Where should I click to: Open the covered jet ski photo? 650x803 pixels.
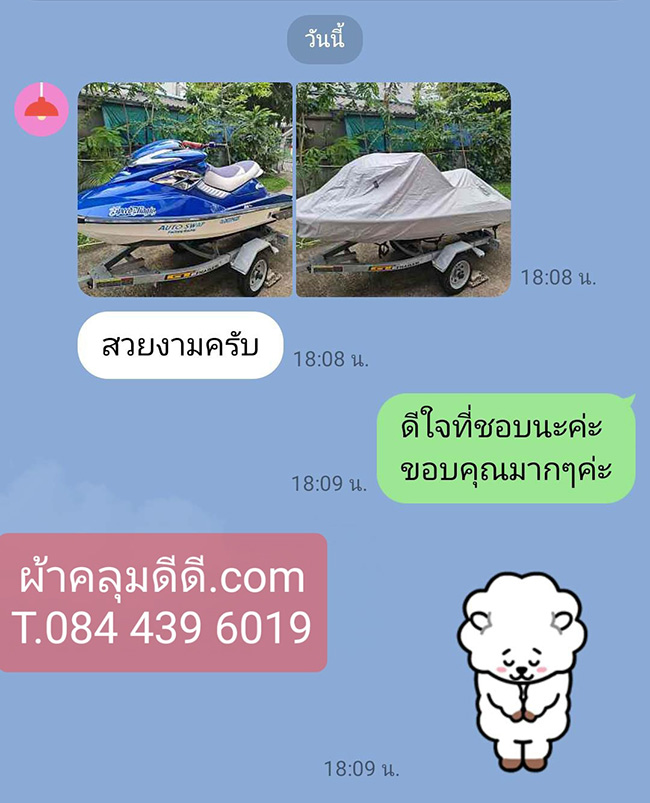click(x=403, y=190)
